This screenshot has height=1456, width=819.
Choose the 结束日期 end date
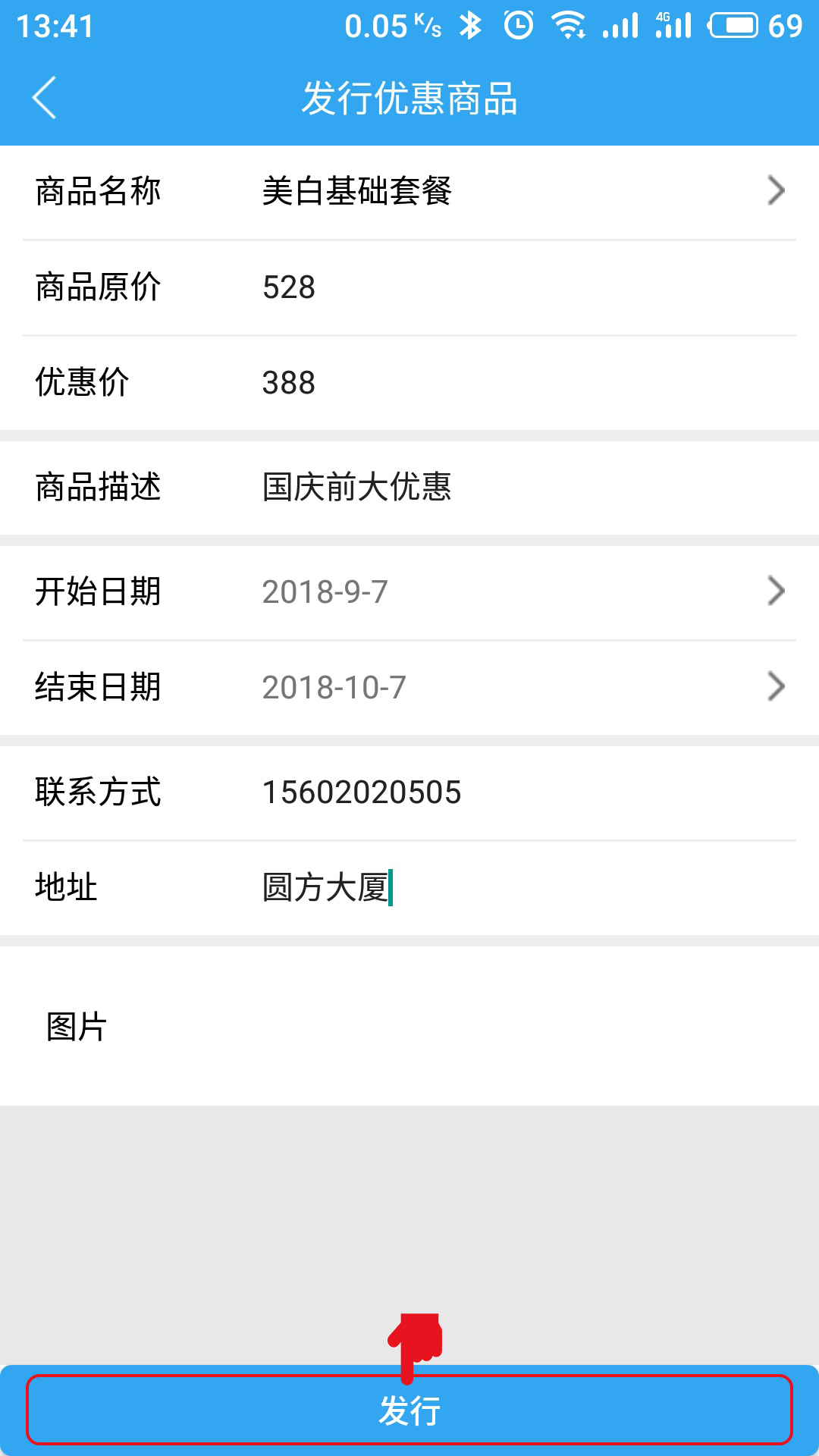pyautogui.click(x=409, y=688)
